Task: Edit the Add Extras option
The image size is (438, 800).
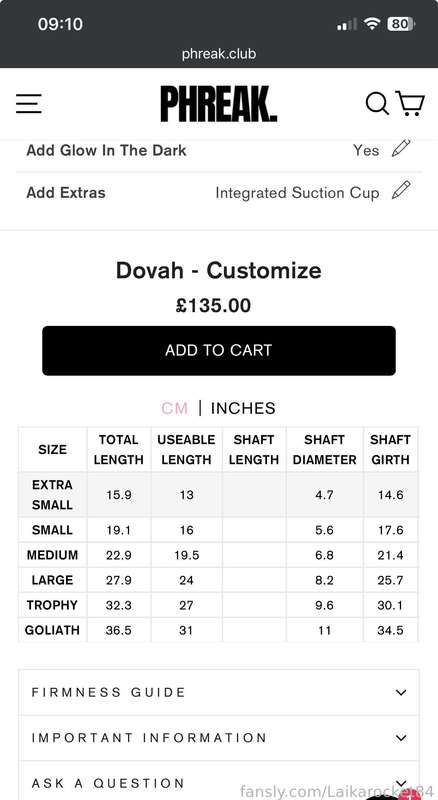Action: pos(401,191)
